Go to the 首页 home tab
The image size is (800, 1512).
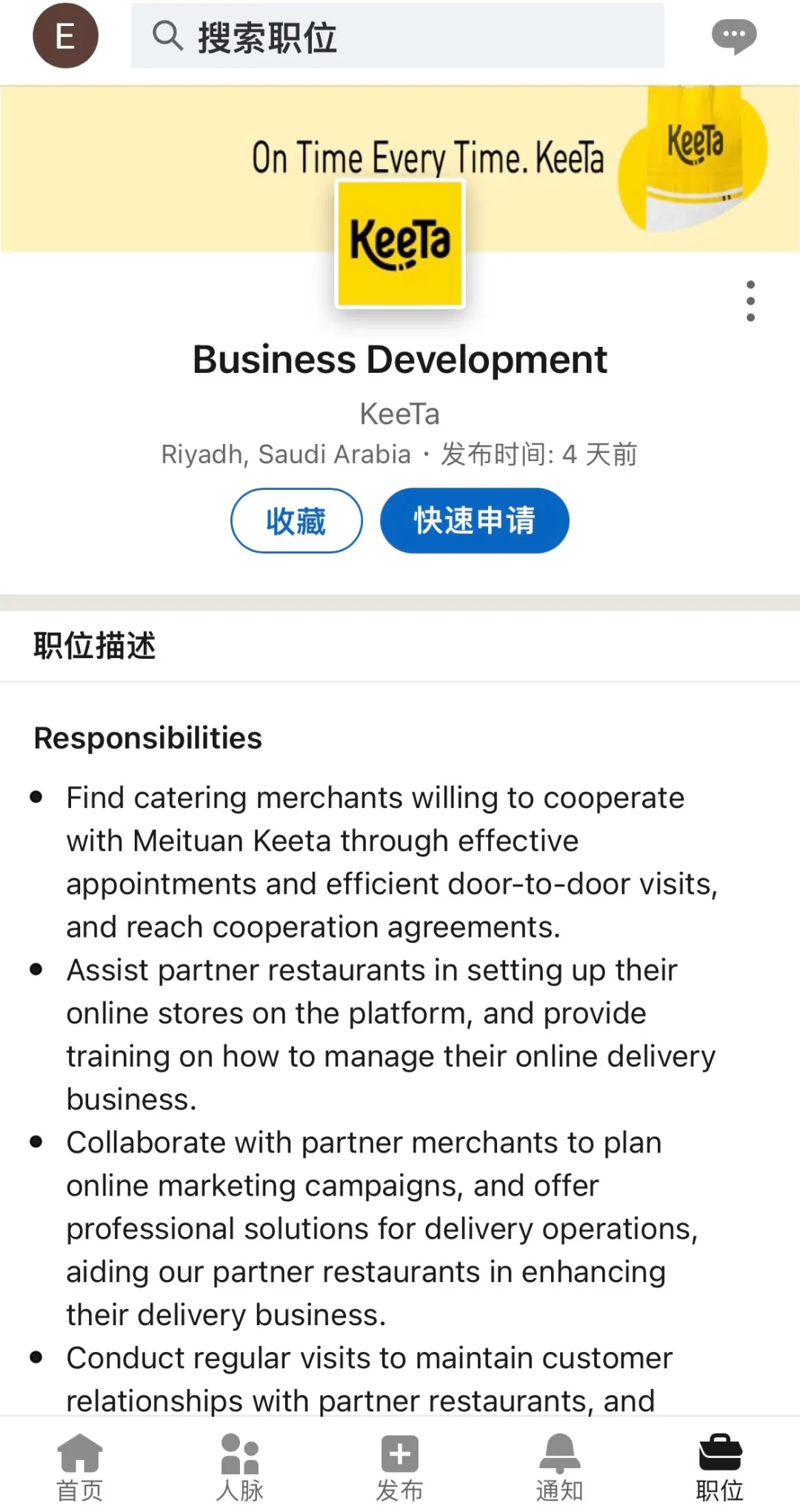click(80, 1468)
